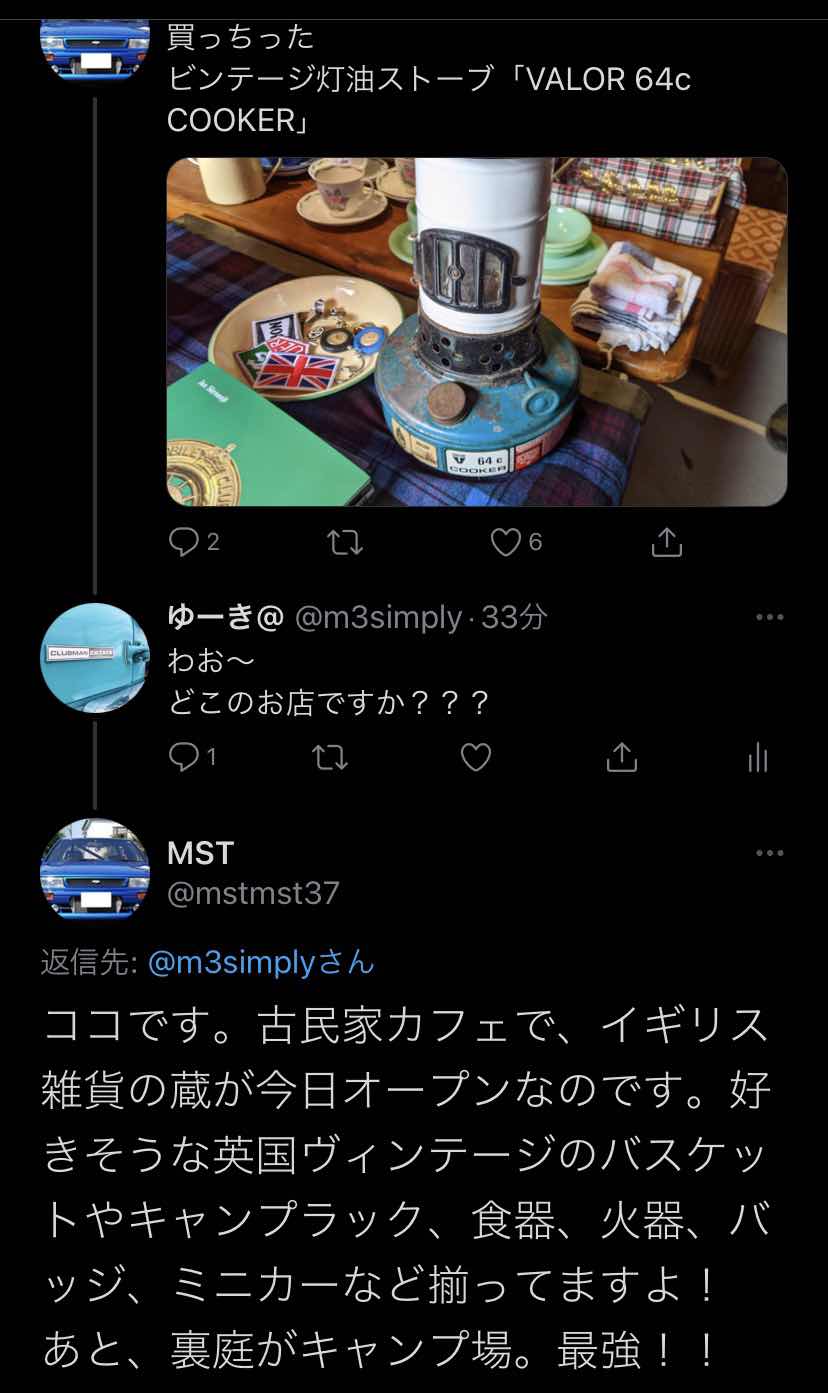Retweet the vintage stove tweet
The width and height of the screenshot is (828, 1393).
[345, 542]
